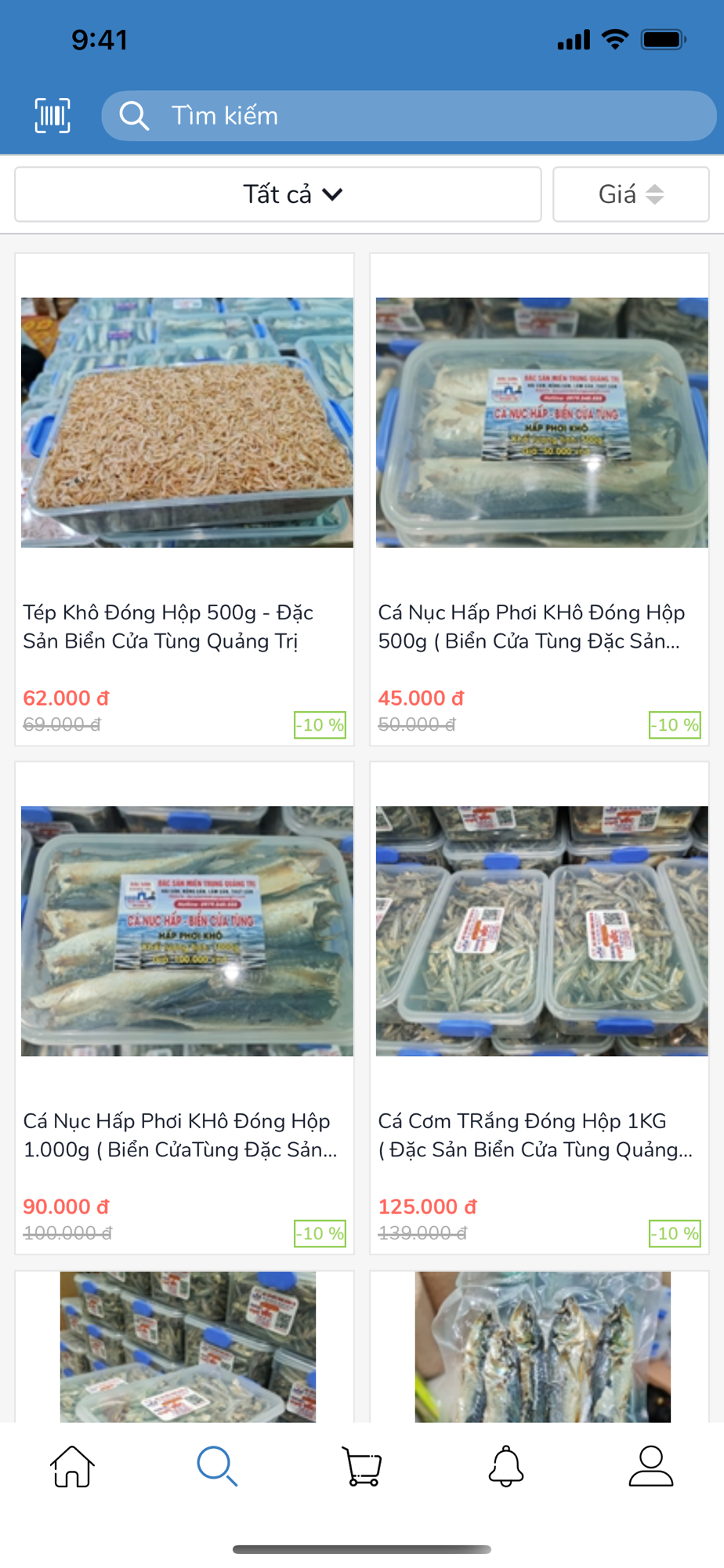Open the notifications bell tab
The width and height of the screenshot is (724, 1568).
click(506, 1466)
